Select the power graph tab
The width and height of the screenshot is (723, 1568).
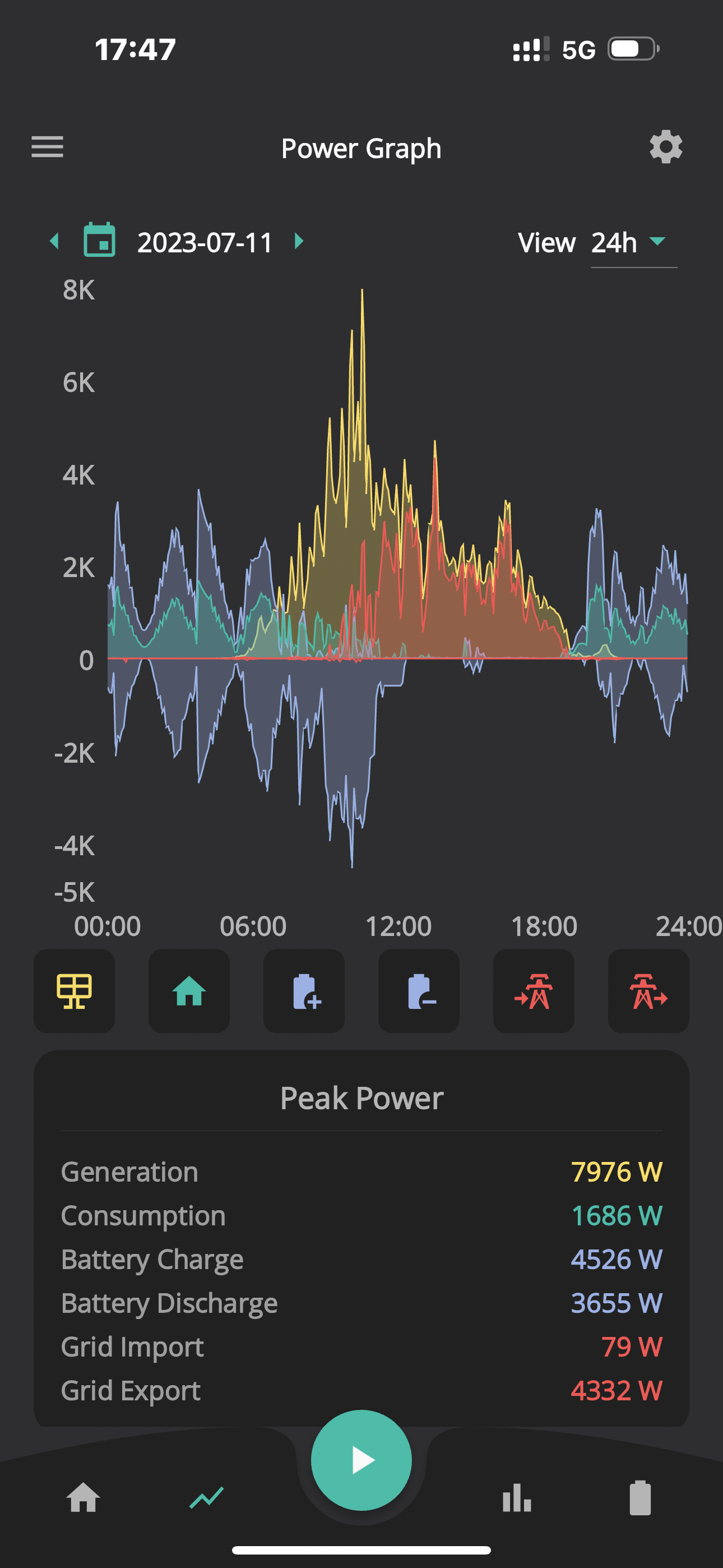pos(207,1497)
